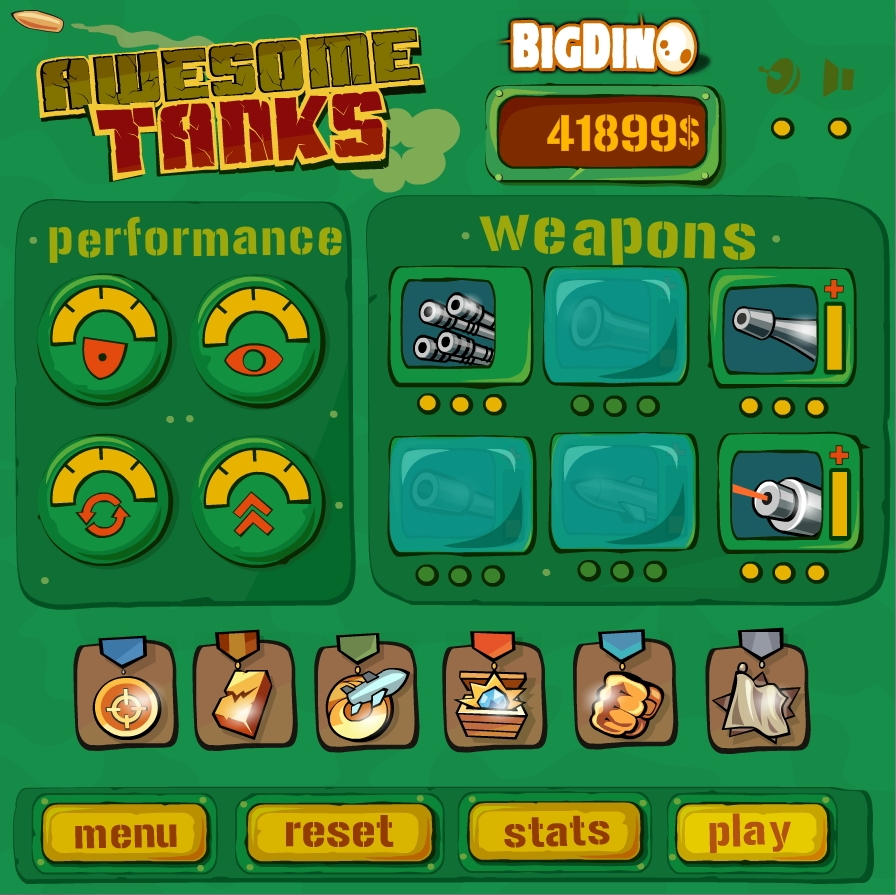Reset all upgrades
This screenshot has width=896, height=895.
pos(339,832)
